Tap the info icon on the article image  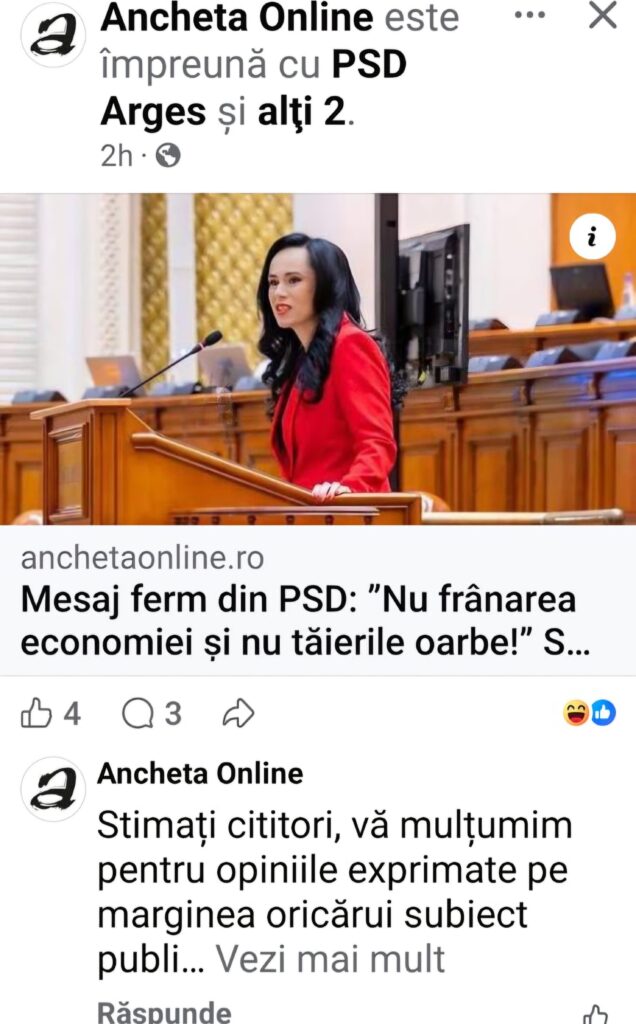(x=592, y=237)
